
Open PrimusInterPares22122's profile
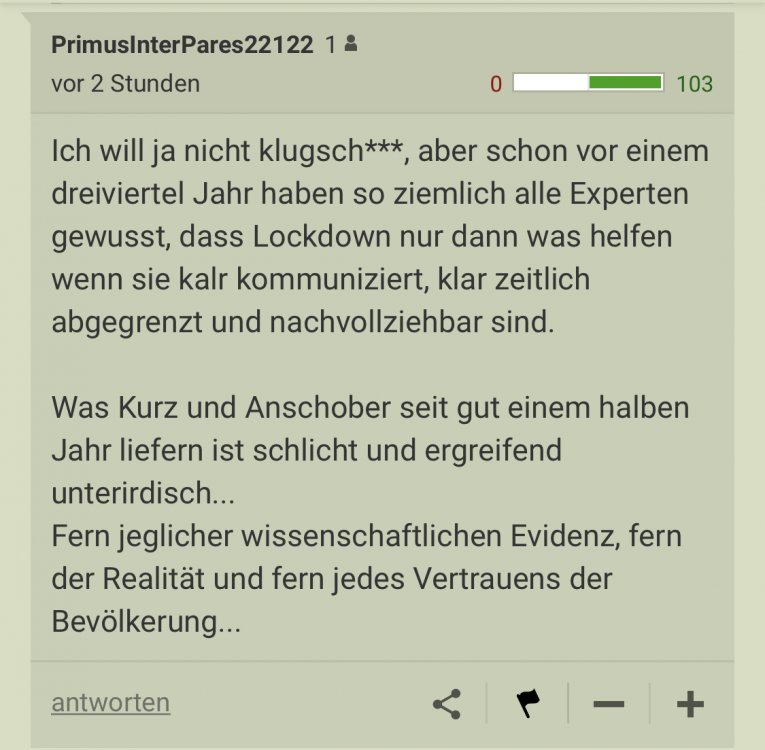coord(182,45)
